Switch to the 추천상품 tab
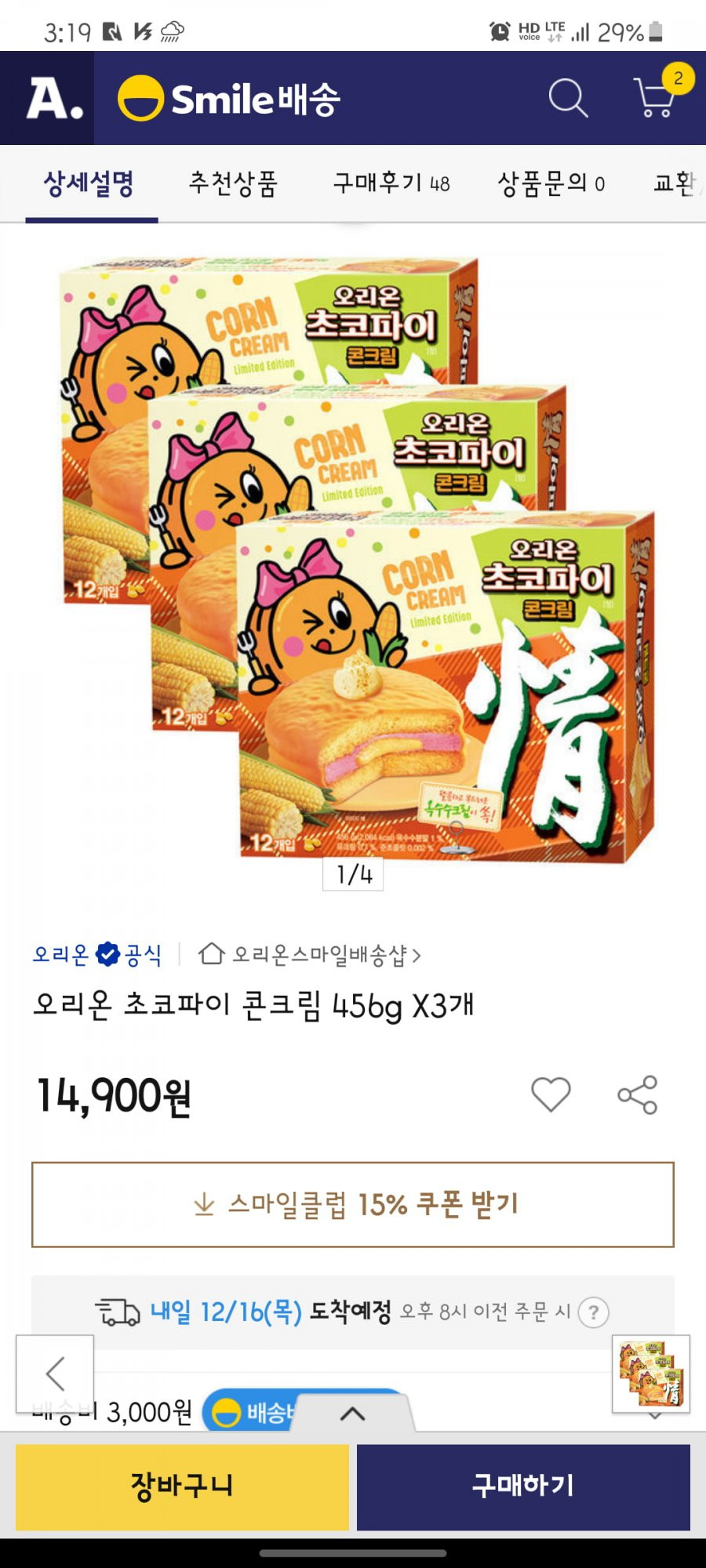 tap(233, 183)
